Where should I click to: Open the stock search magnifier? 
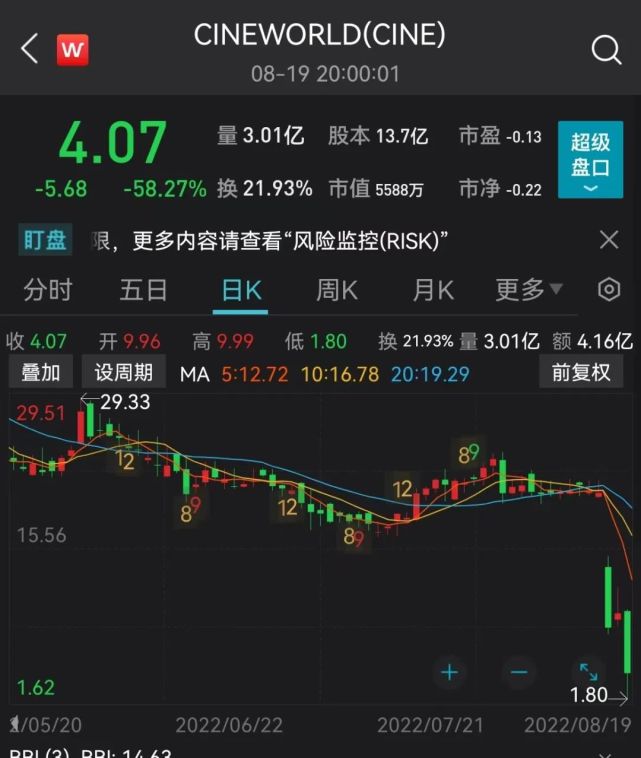click(x=606, y=49)
